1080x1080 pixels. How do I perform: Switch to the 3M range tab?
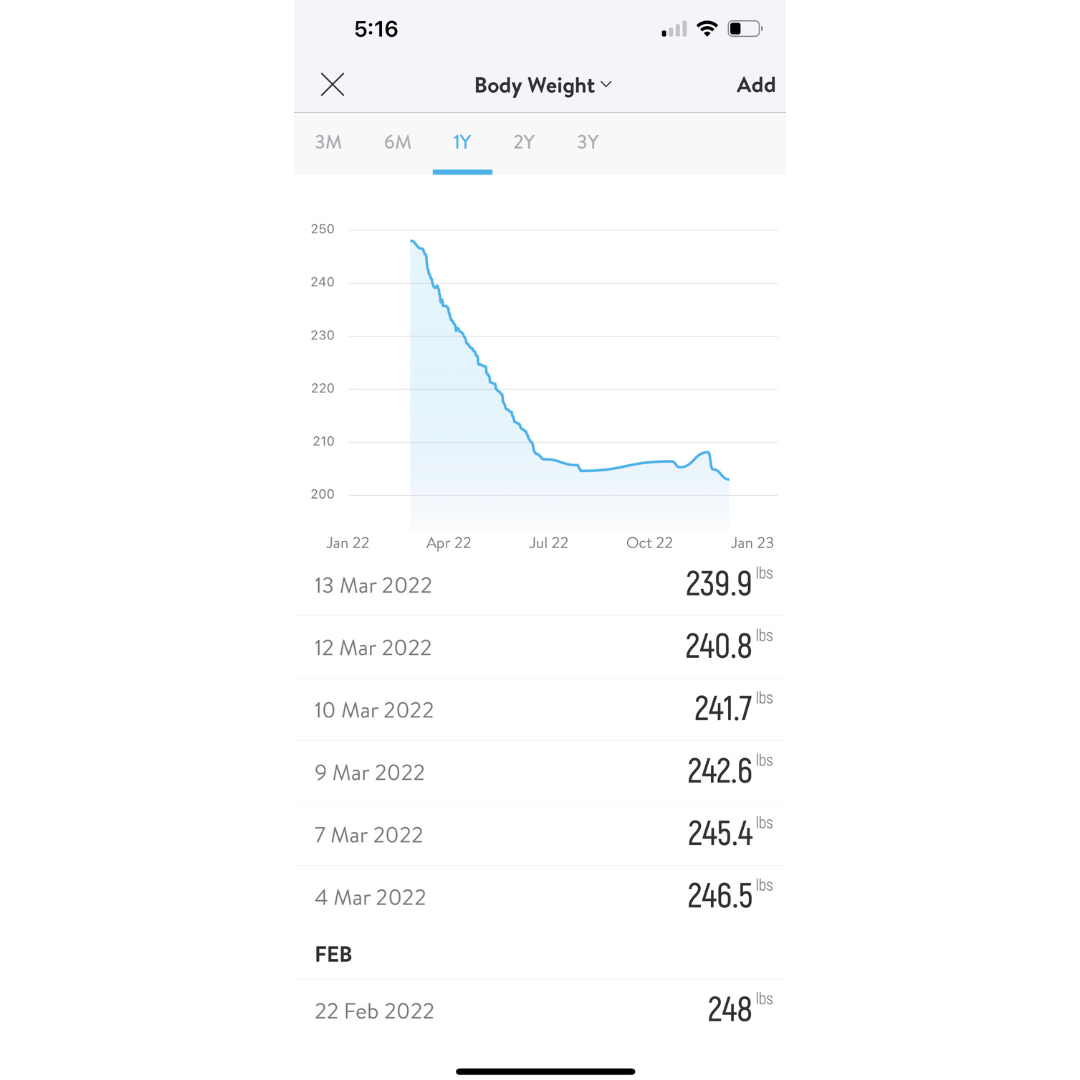click(x=328, y=142)
